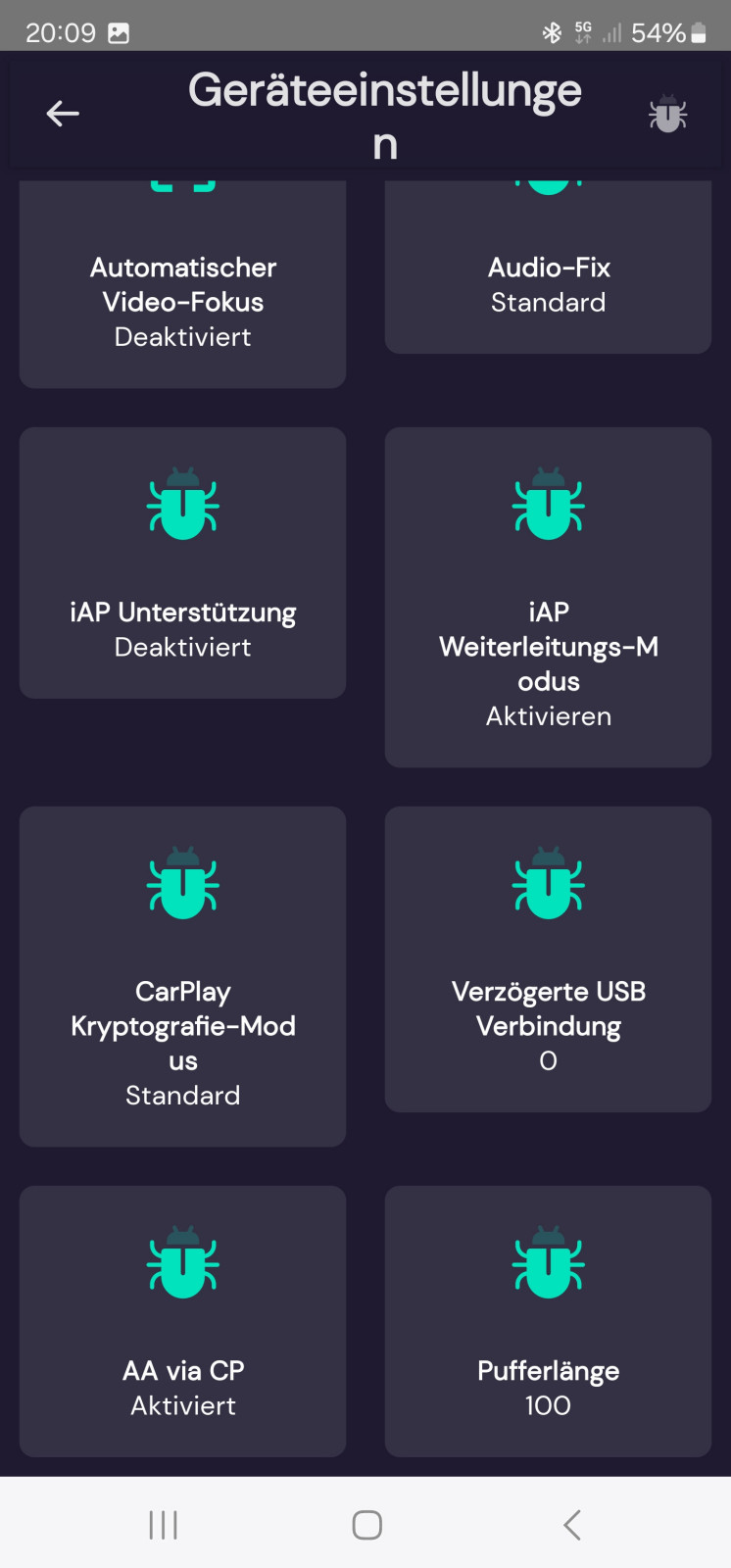
Task: Tap the back arrow to leave Geräteeinstellungen
Action: click(63, 113)
